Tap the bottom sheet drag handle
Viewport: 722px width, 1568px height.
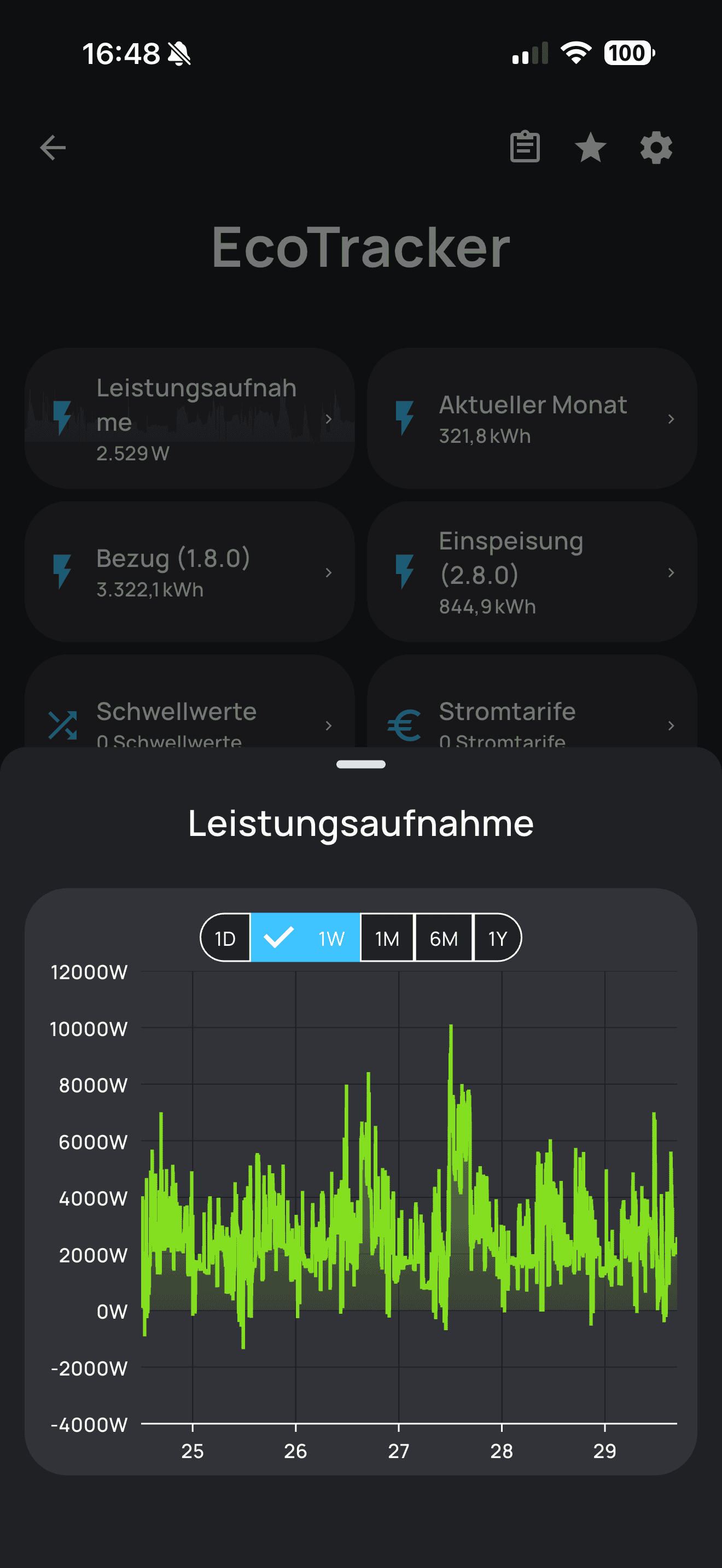coord(361,764)
